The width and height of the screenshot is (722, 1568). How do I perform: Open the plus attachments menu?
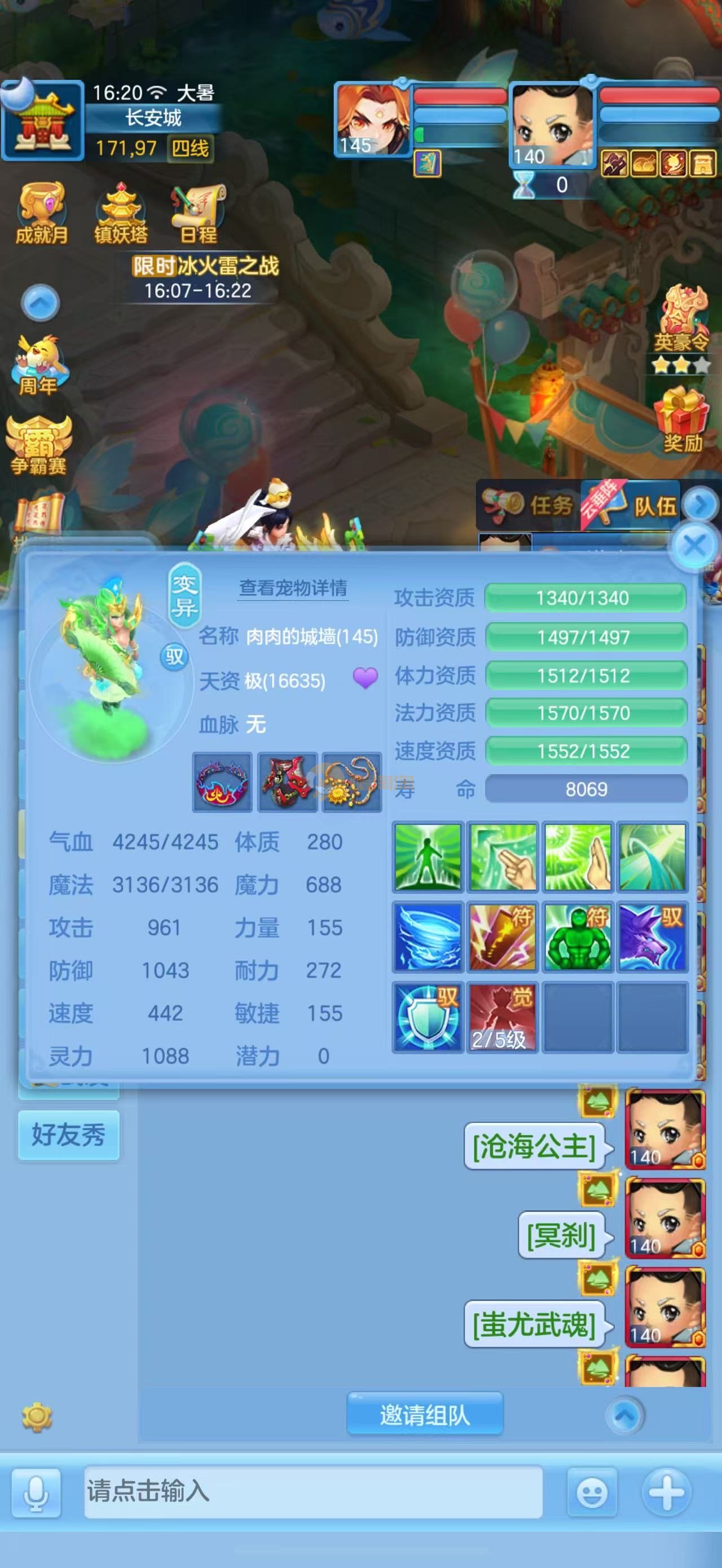666,1492
